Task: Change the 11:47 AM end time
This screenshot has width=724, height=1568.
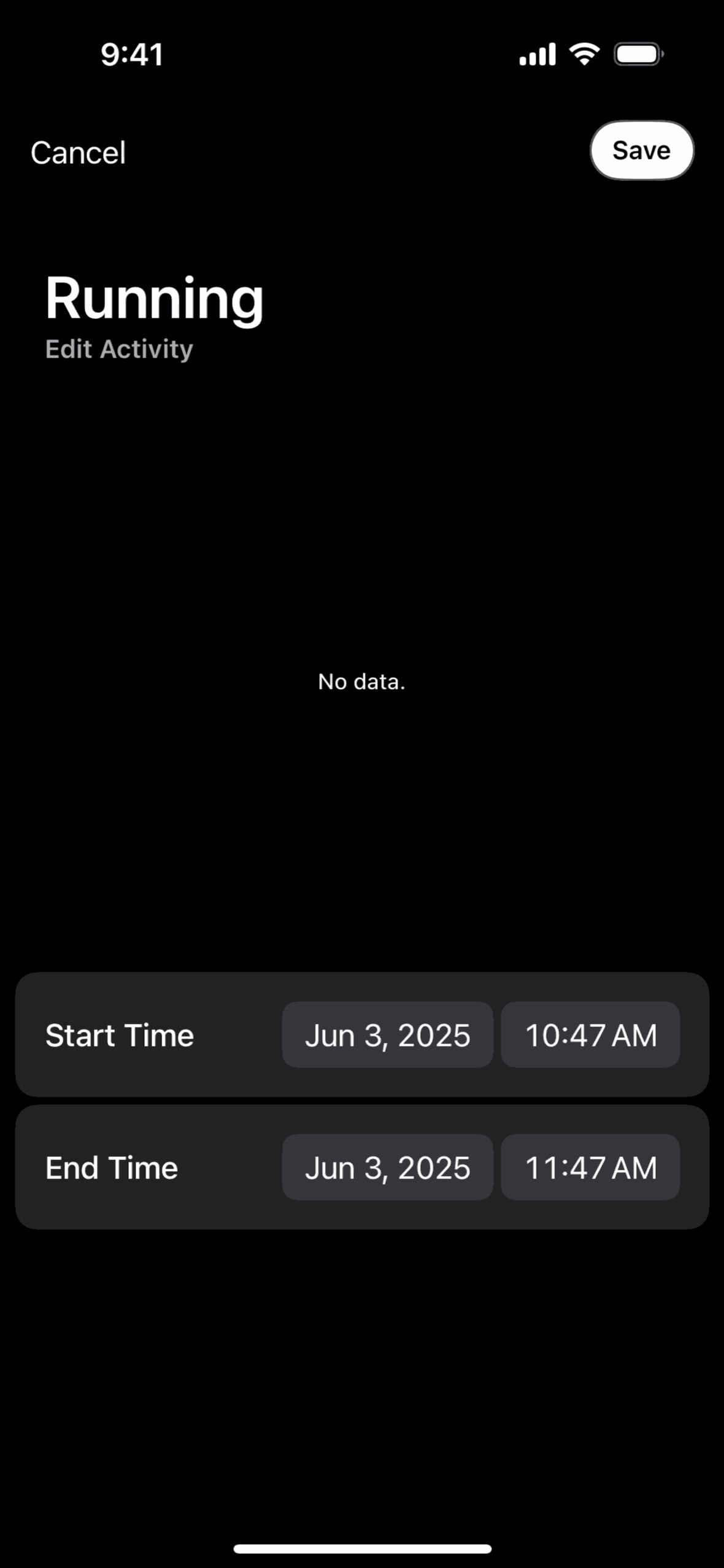Action: tap(590, 1167)
